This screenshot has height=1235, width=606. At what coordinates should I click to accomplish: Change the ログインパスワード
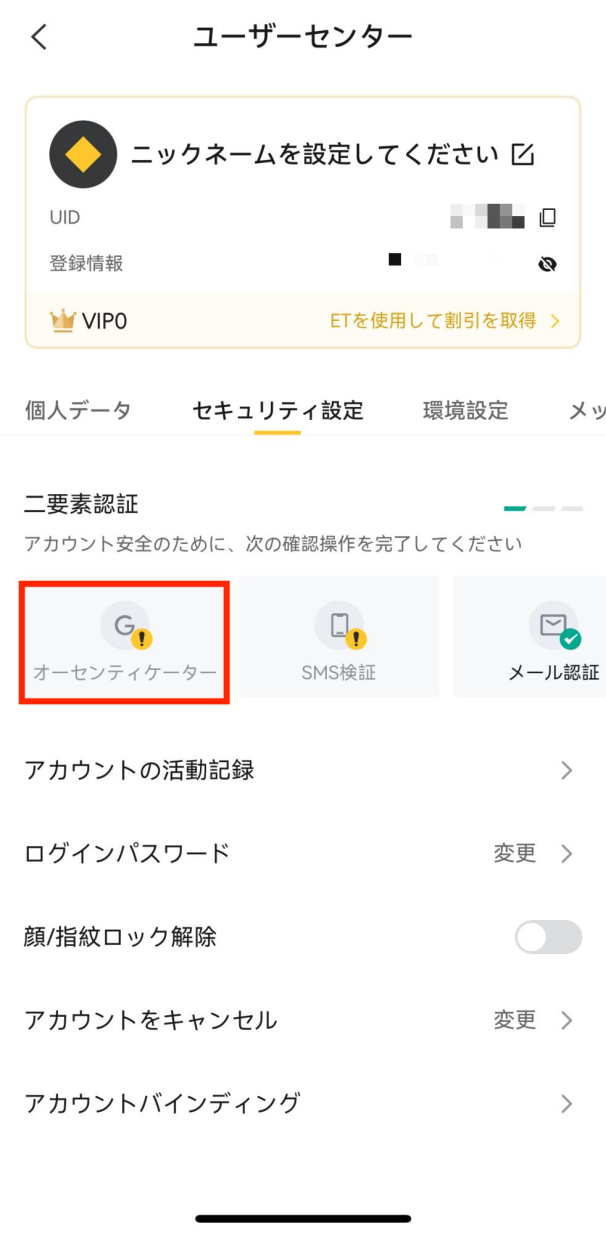[x=303, y=853]
